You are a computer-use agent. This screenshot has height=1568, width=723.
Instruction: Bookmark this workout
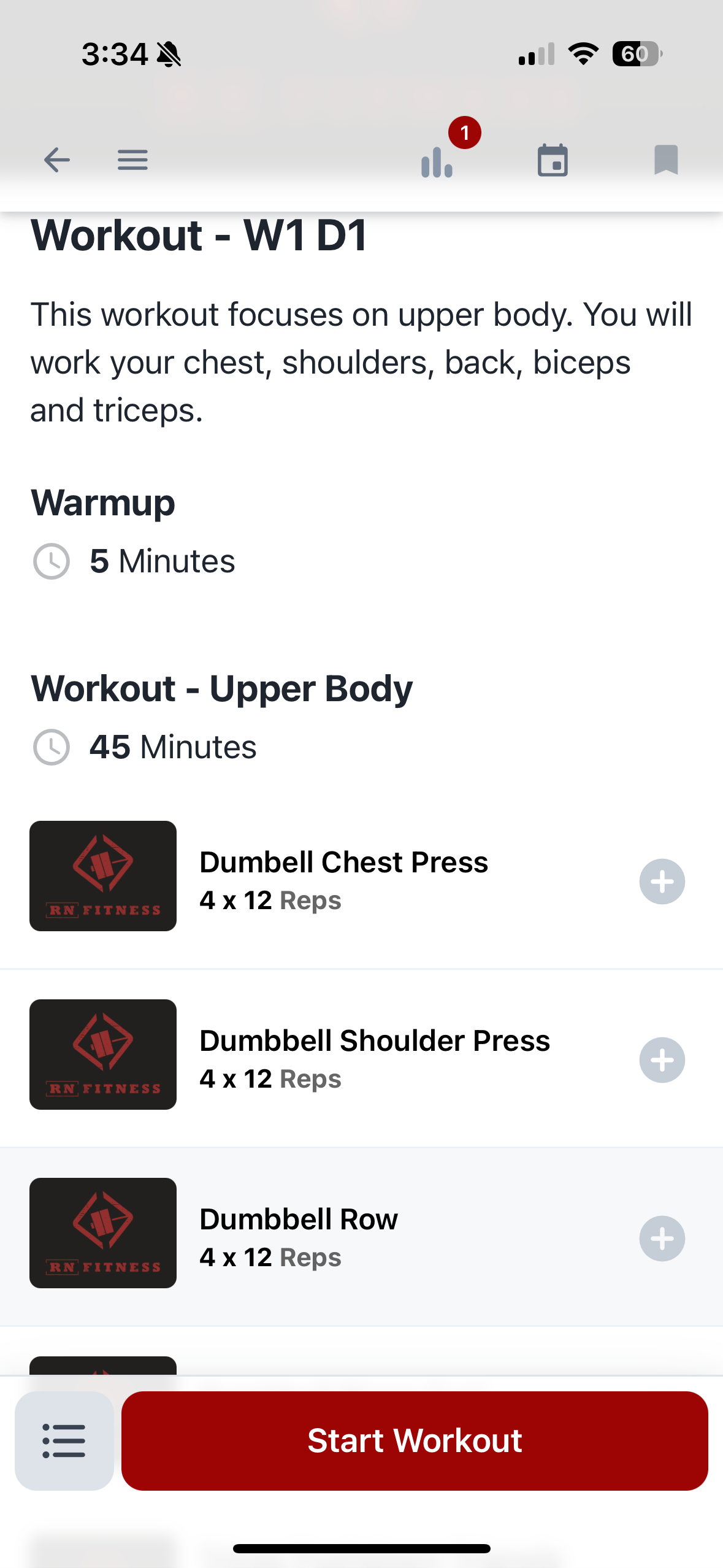coord(666,160)
